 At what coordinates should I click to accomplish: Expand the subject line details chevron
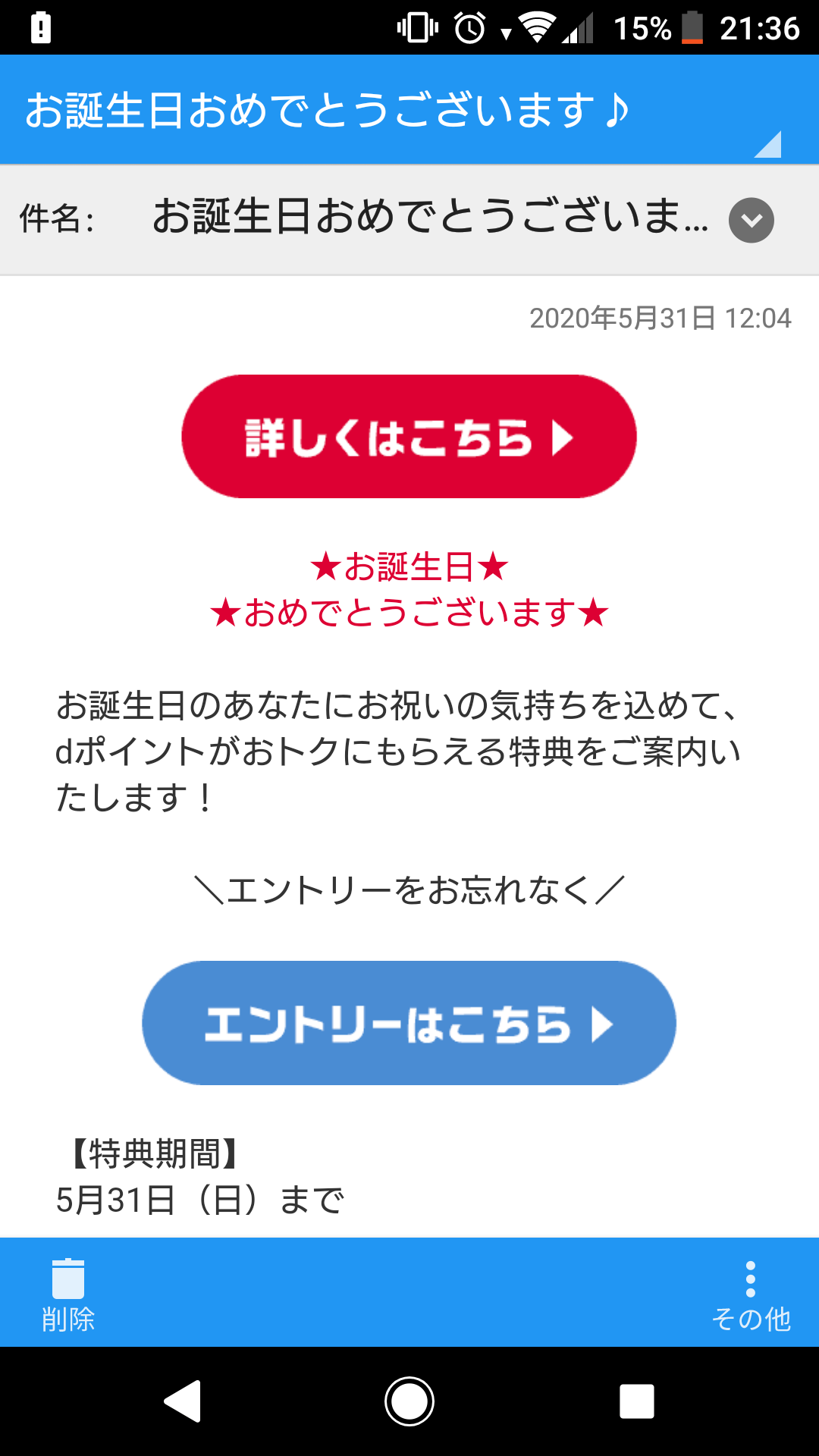[x=751, y=220]
